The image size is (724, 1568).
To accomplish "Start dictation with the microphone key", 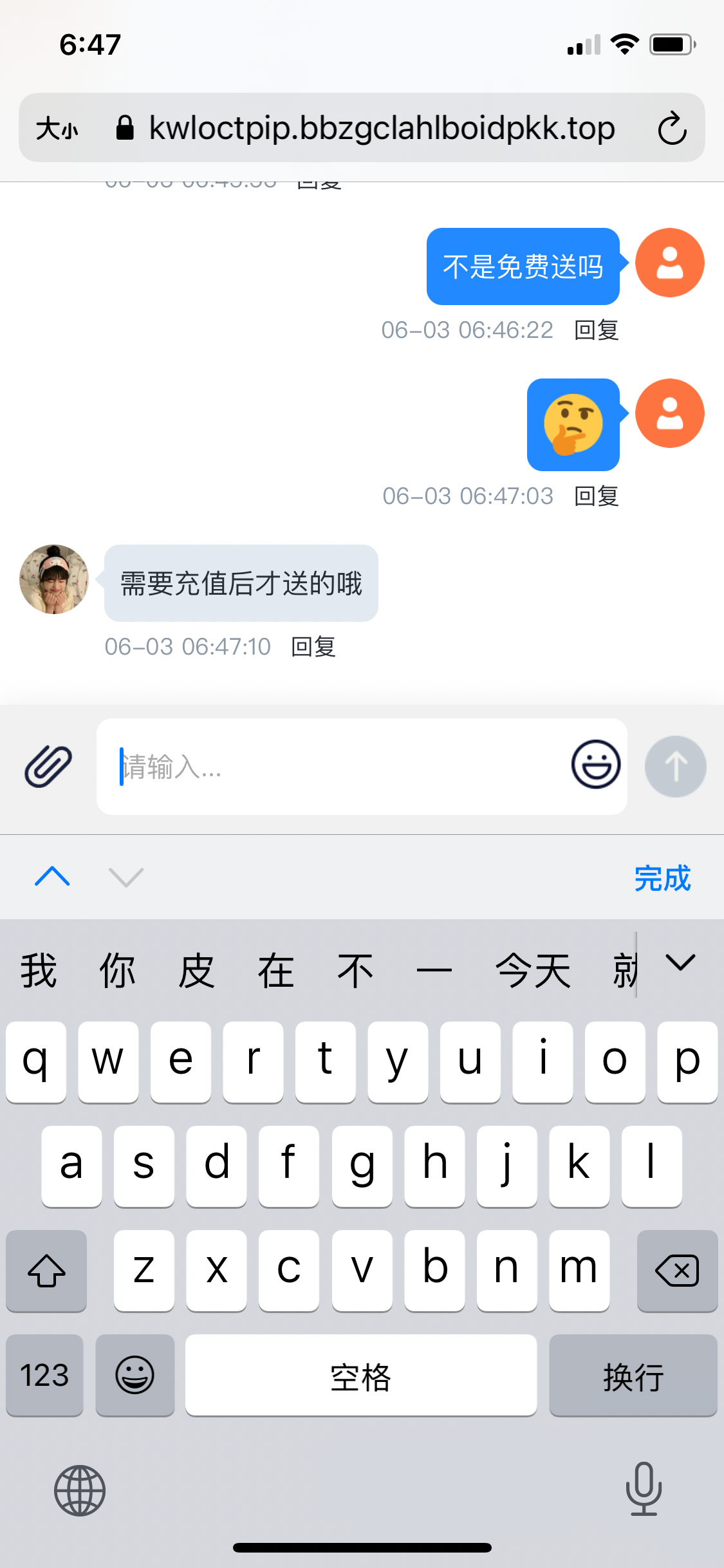I will coord(643,1489).
